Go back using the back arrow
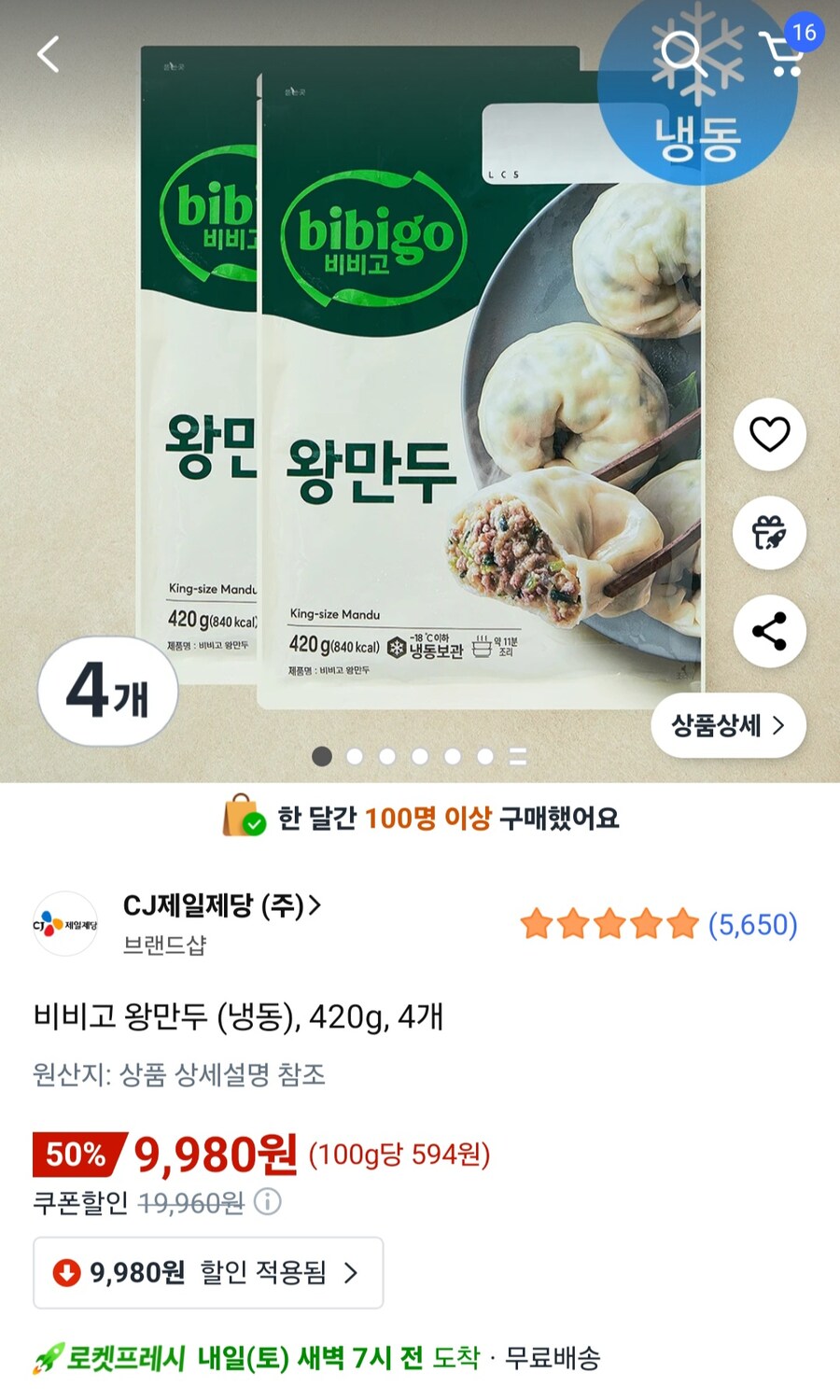Viewport: 840px width, 1400px height. click(x=47, y=54)
